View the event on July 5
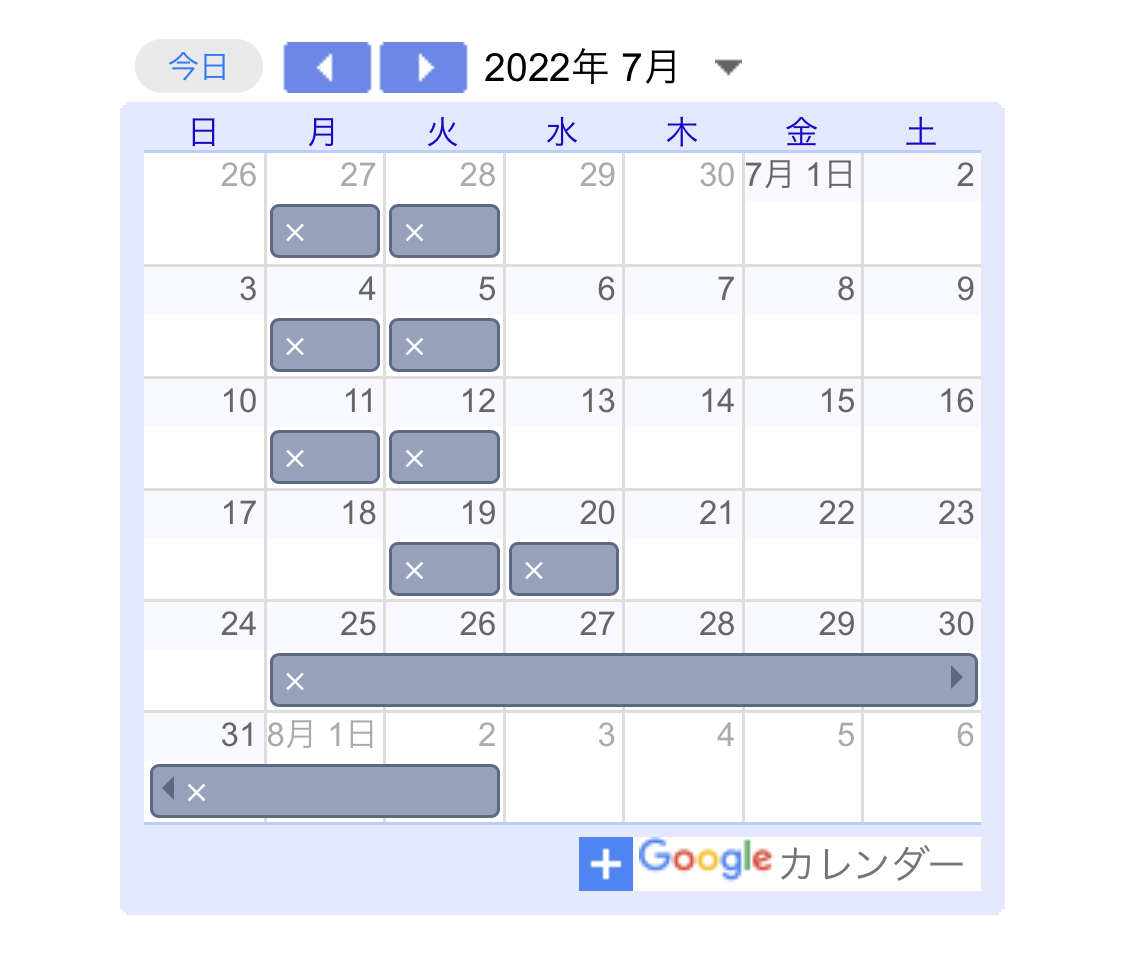 tap(444, 345)
